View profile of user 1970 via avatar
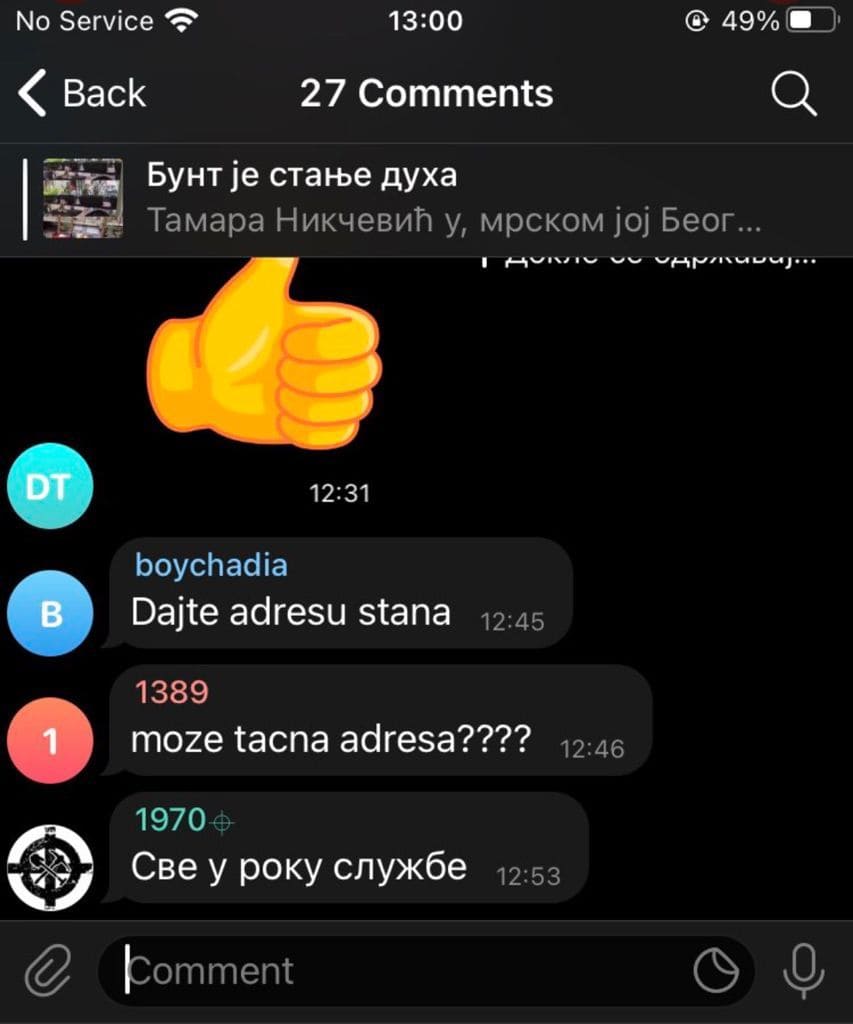Screen dimensions: 853x1024 [x=49, y=868]
